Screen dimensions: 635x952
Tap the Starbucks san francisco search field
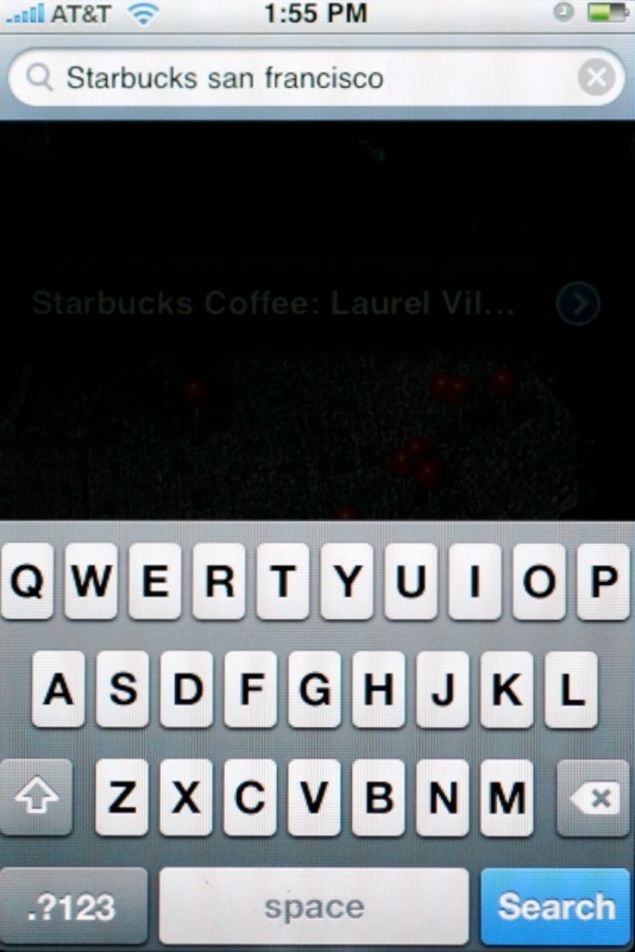pos(300,78)
